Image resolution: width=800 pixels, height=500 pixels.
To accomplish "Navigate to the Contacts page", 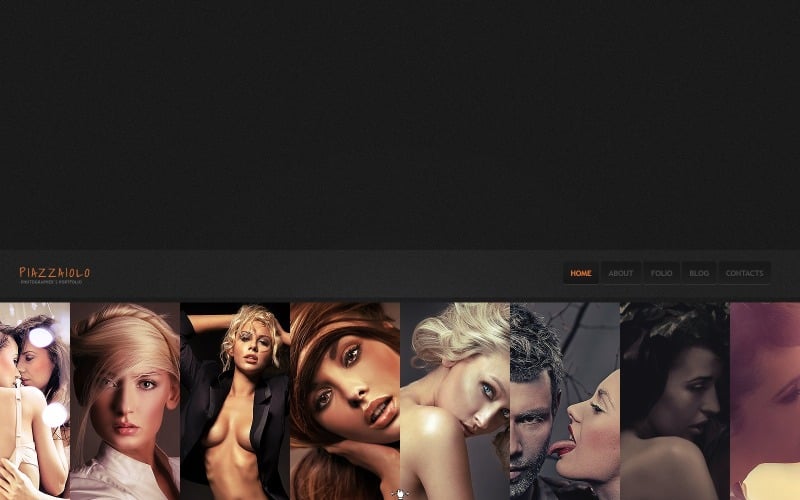I will [744, 273].
